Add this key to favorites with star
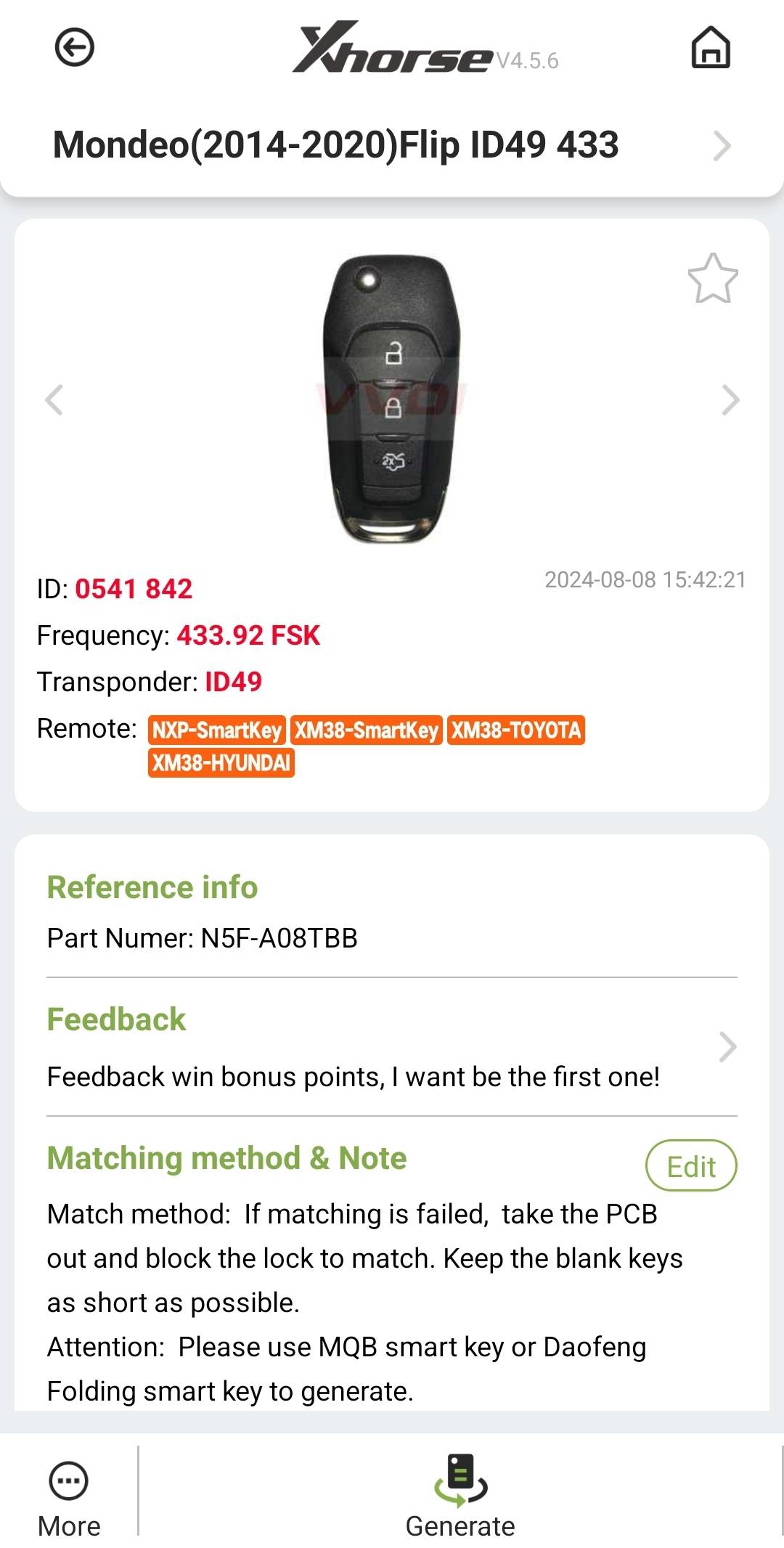 [713, 278]
